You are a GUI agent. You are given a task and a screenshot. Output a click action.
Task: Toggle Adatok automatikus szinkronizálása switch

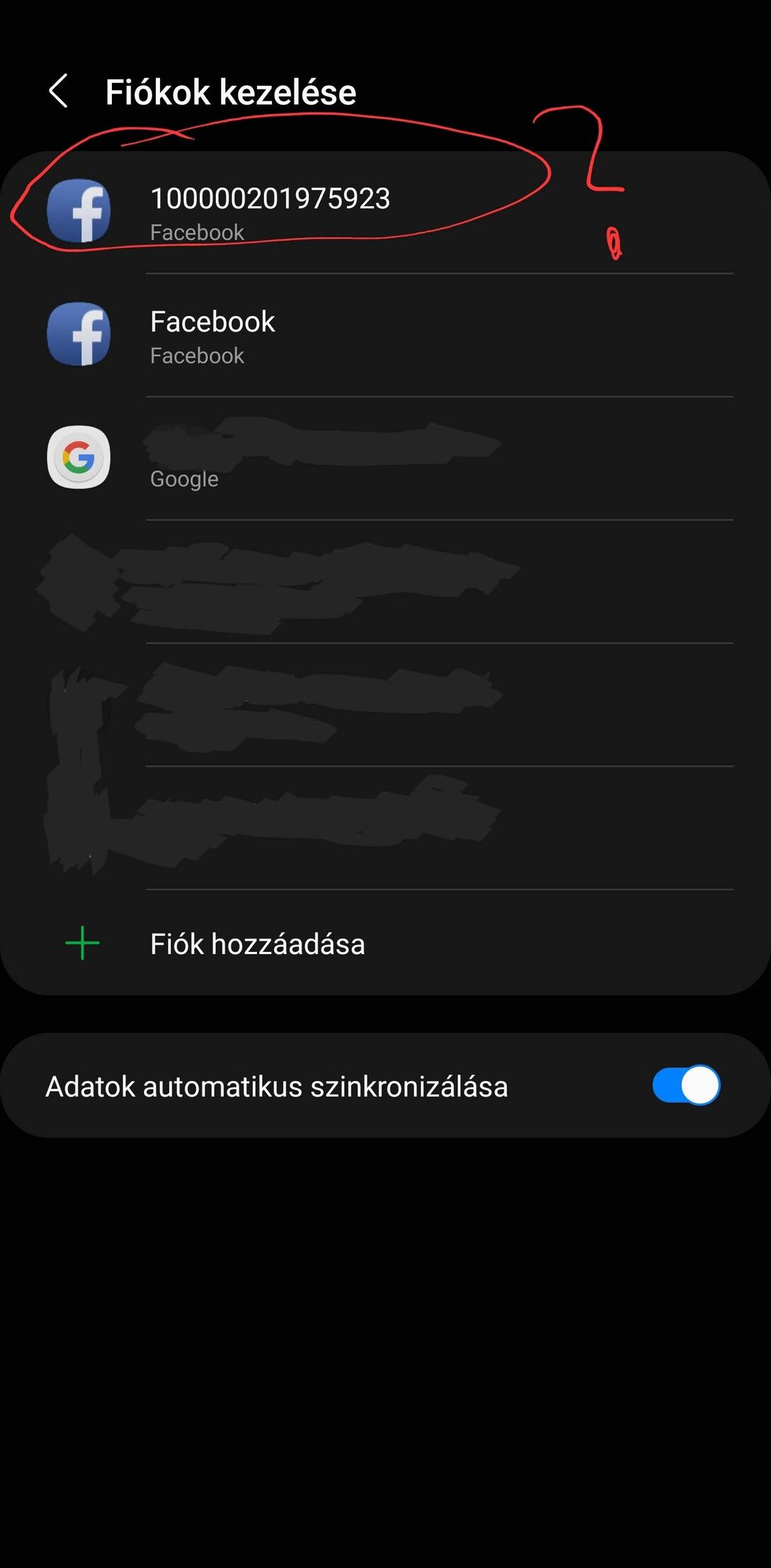685,1085
